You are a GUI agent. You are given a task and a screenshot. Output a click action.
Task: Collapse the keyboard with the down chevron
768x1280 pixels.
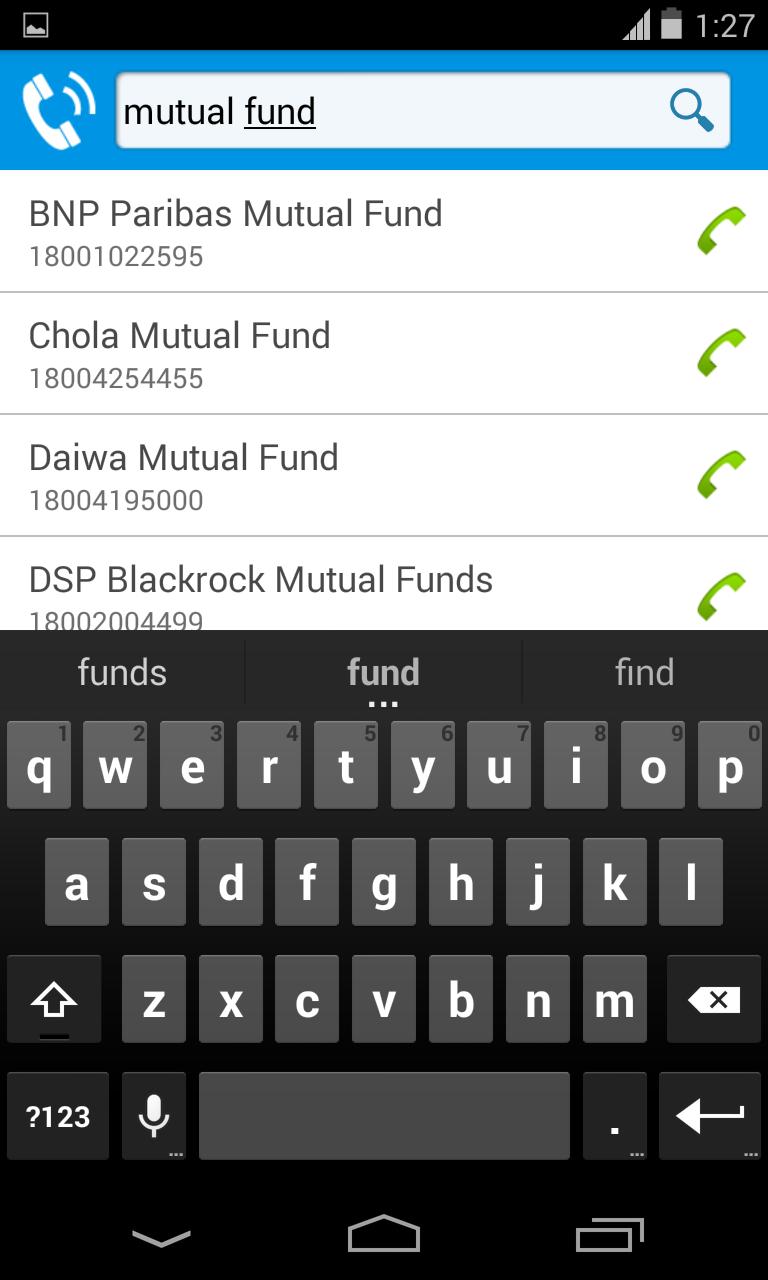tap(160, 1236)
